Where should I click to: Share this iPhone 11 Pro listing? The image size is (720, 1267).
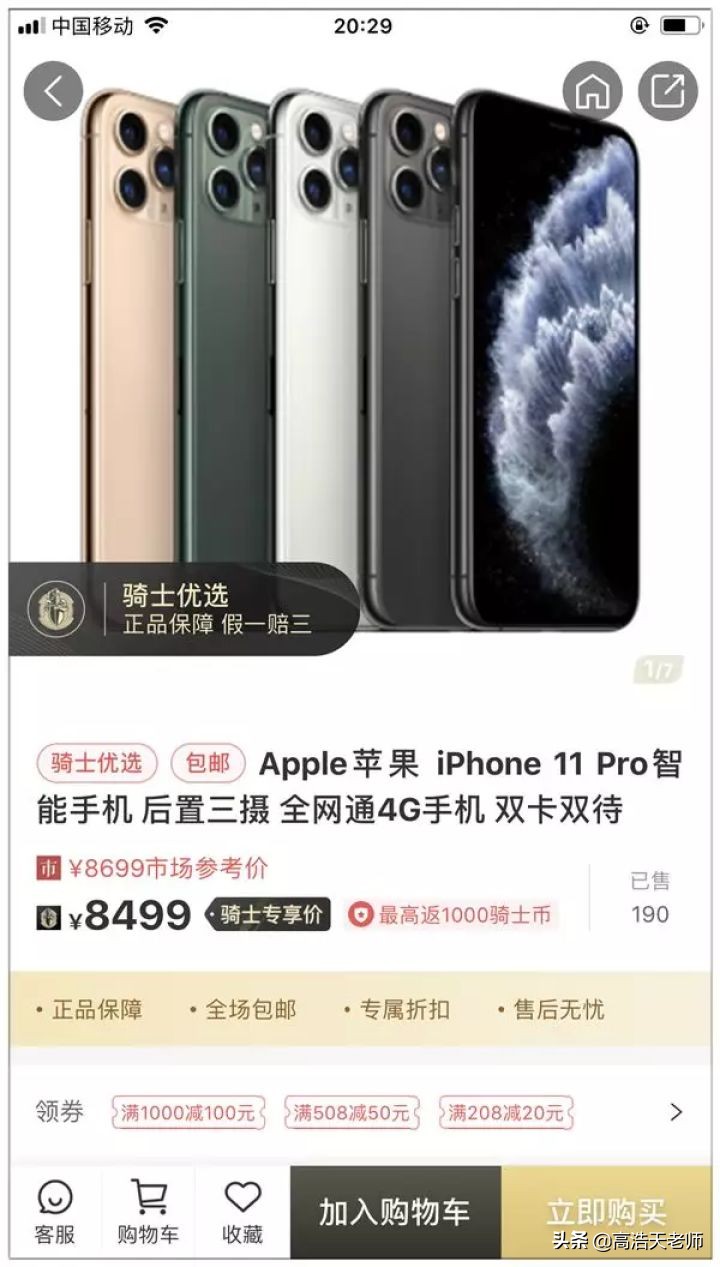click(x=668, y=91)
